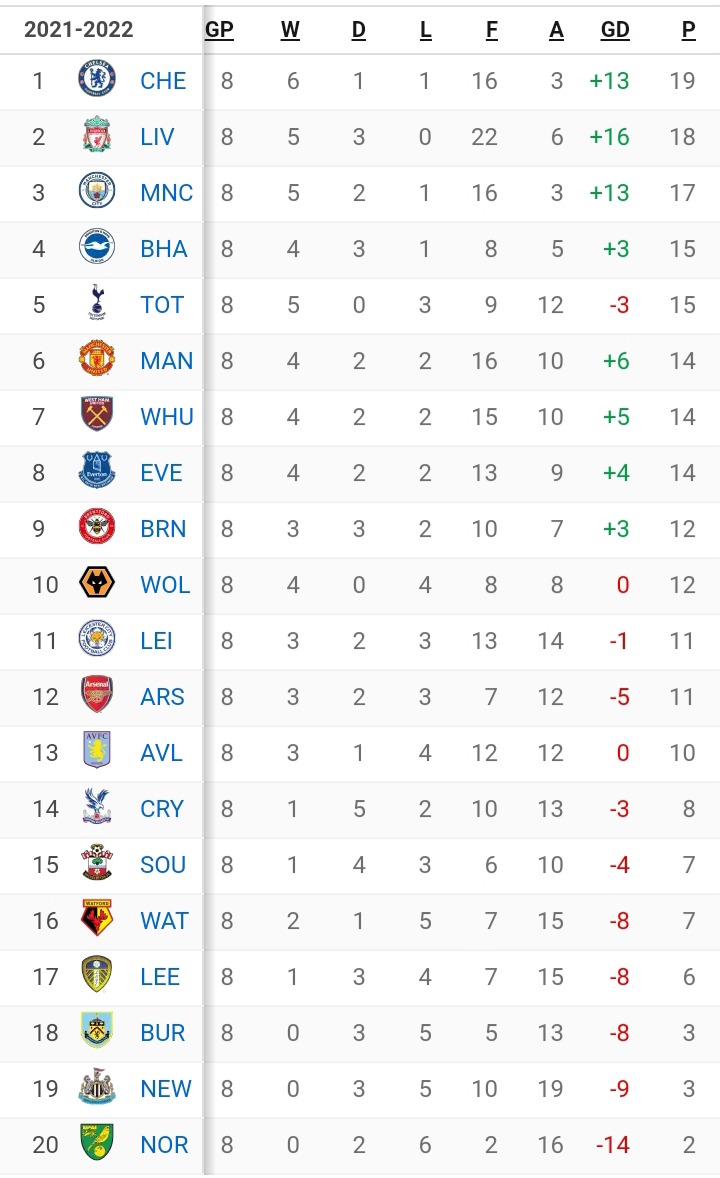Select the WAT team link
The width and height of the screenshot is (720, 1178).
[165, 921]
